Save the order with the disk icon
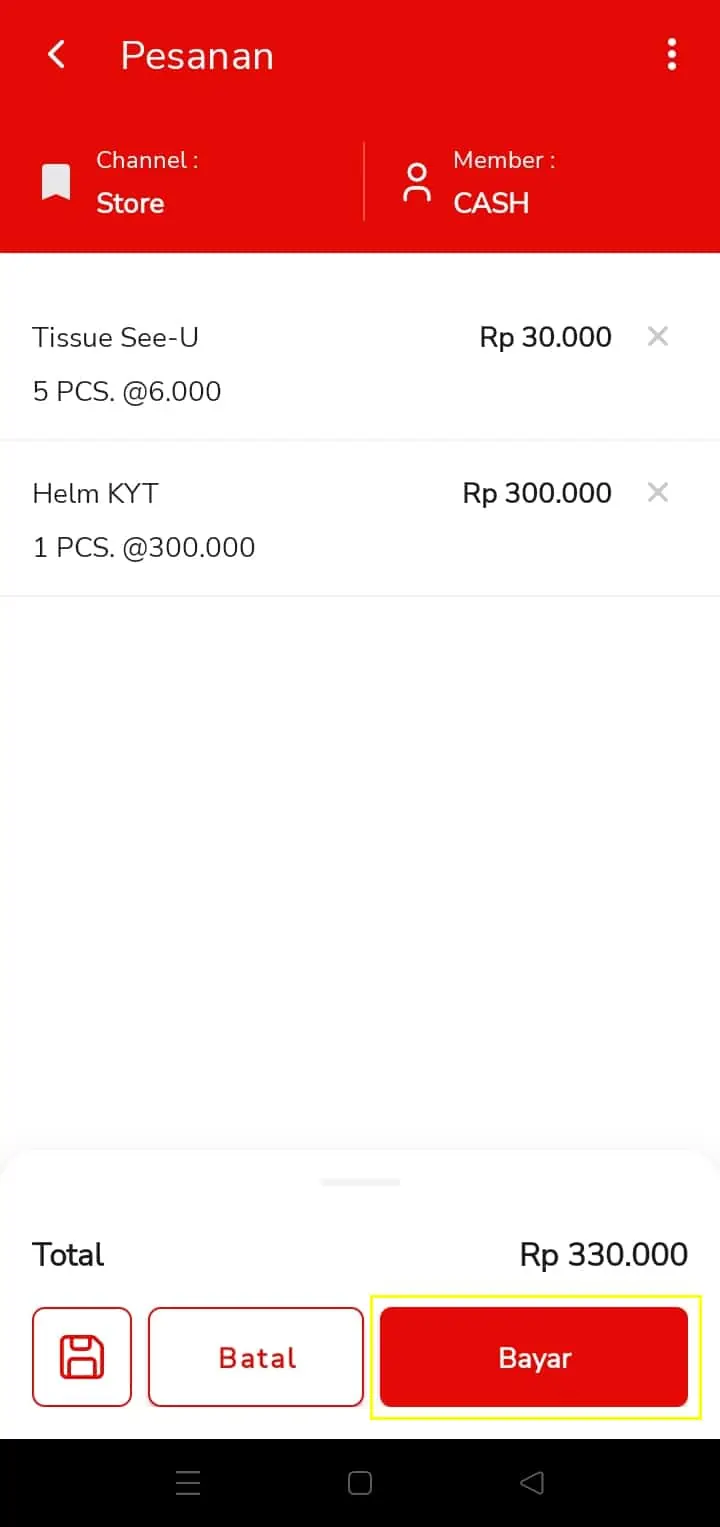This screenshot has width=720, height=1527. click(x=82, y=1357)
